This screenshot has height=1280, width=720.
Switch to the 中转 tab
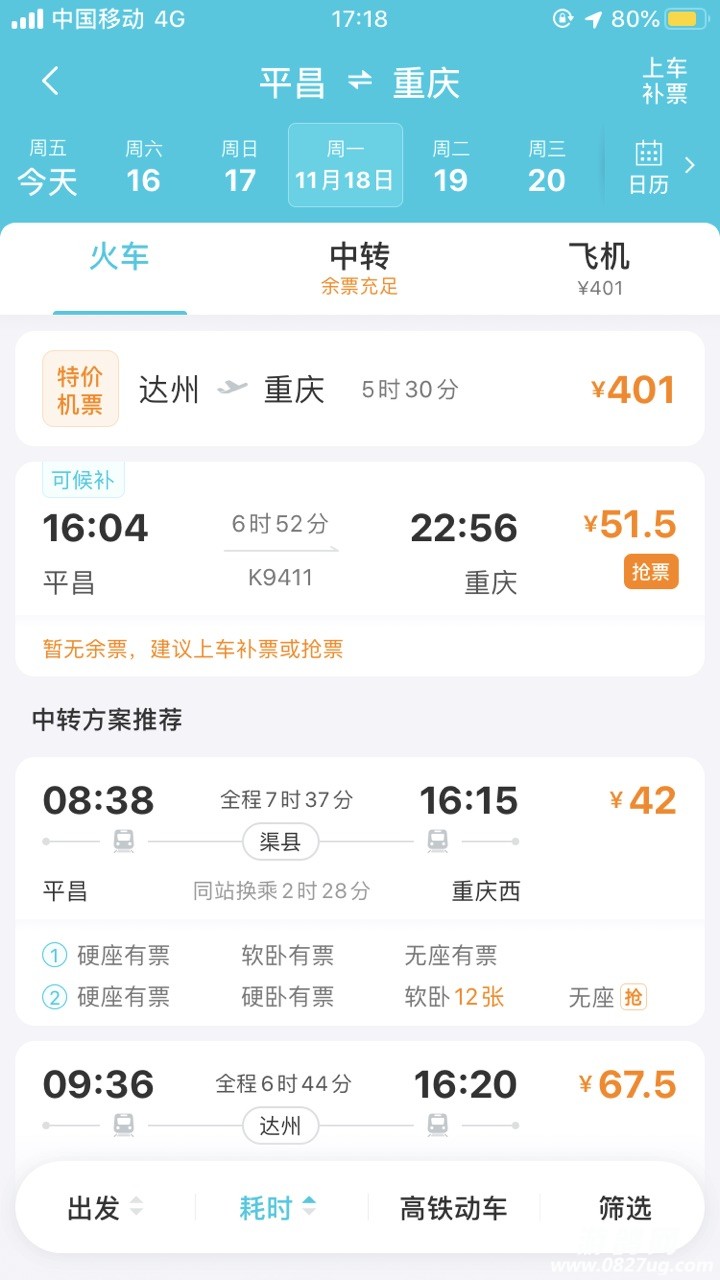[x=359, y=268]
